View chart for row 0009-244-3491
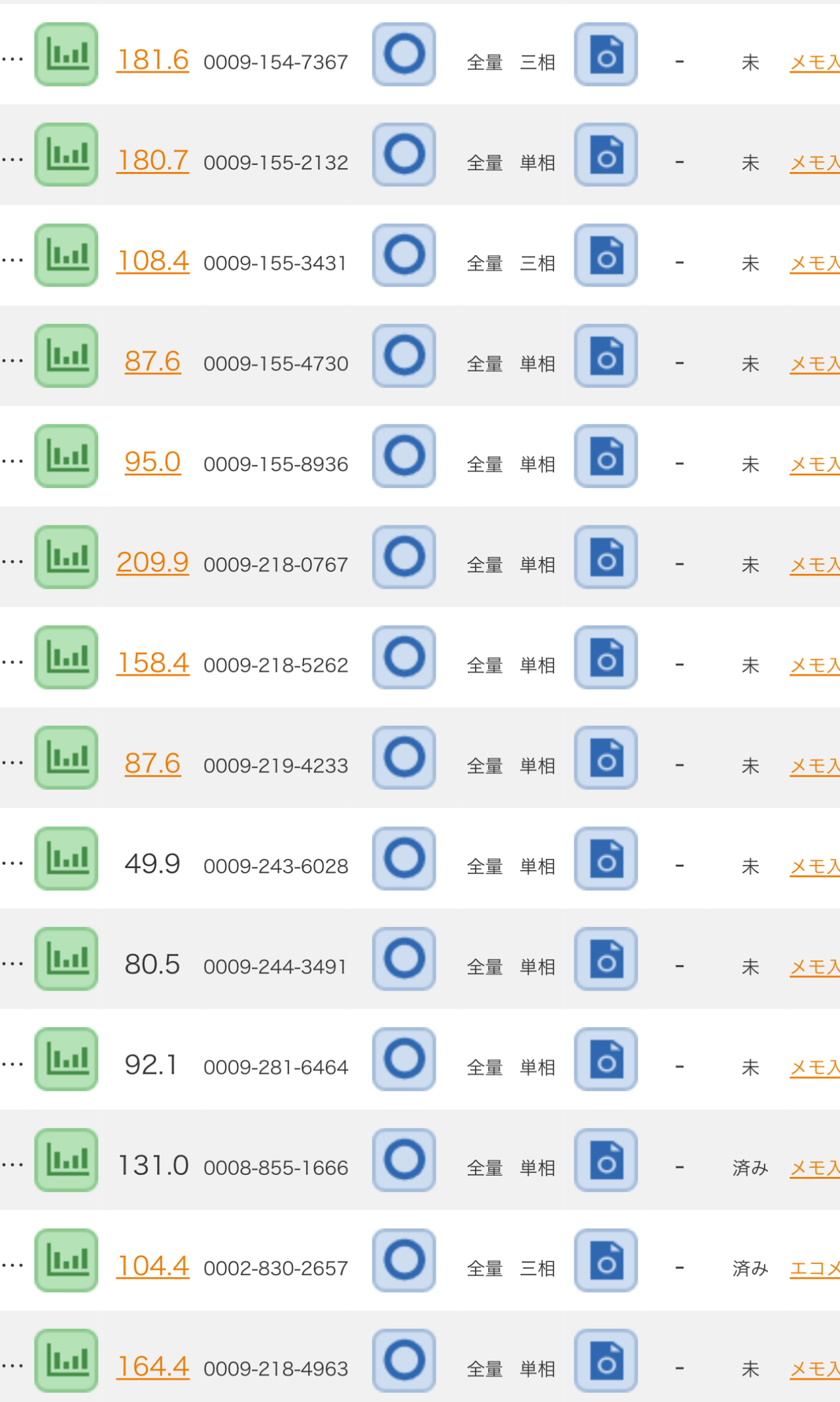The width and height of the screenshot is (840, 1402). 66,959
